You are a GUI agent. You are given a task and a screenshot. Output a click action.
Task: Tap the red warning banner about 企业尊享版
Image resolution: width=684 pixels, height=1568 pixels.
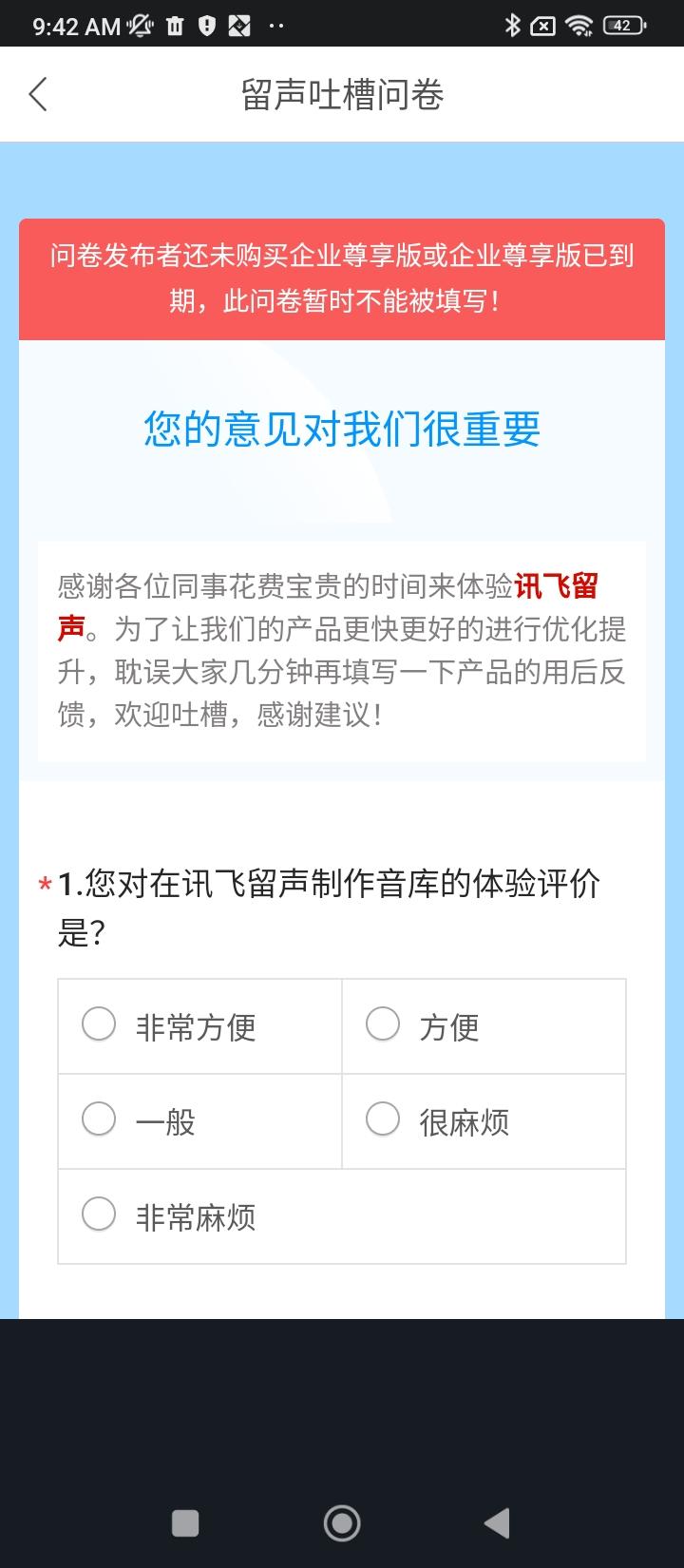[x=342, y=278]
